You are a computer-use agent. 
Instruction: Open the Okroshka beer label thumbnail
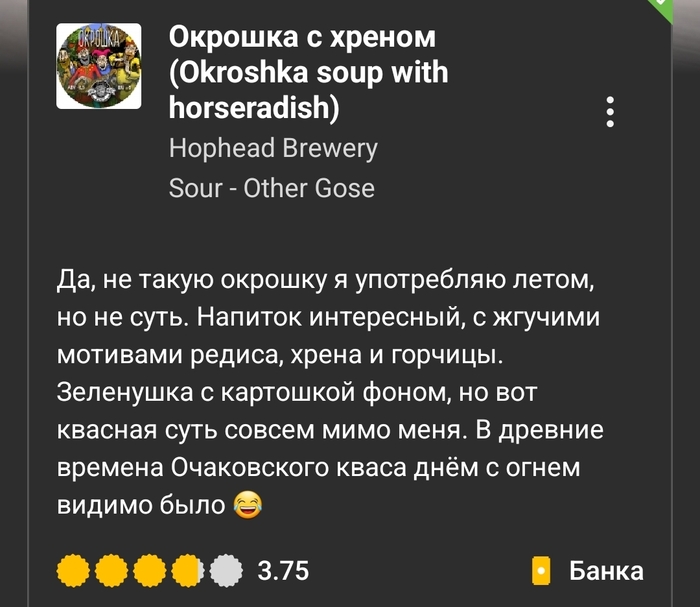[x=98, y=66]
